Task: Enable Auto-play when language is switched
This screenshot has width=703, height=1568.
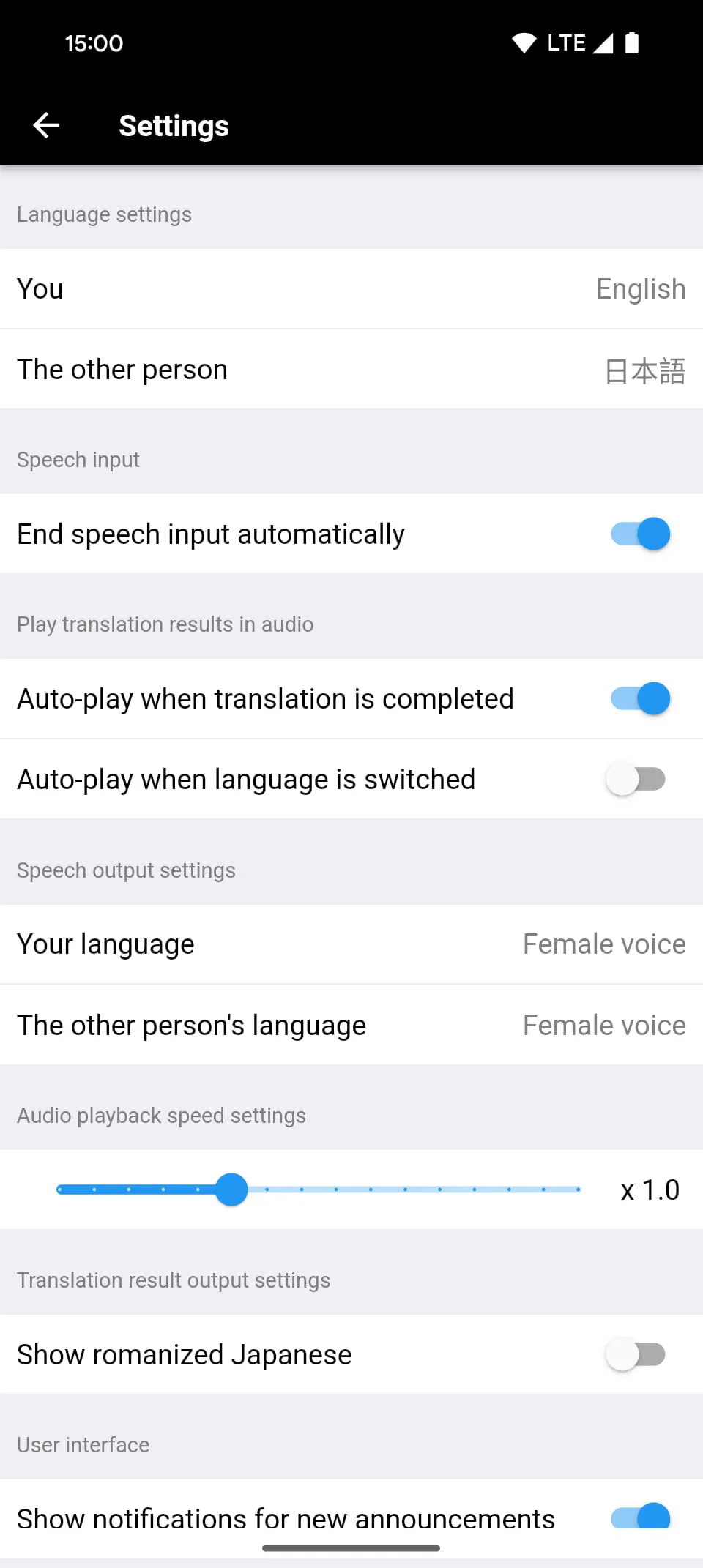Action: pos(638,779)
